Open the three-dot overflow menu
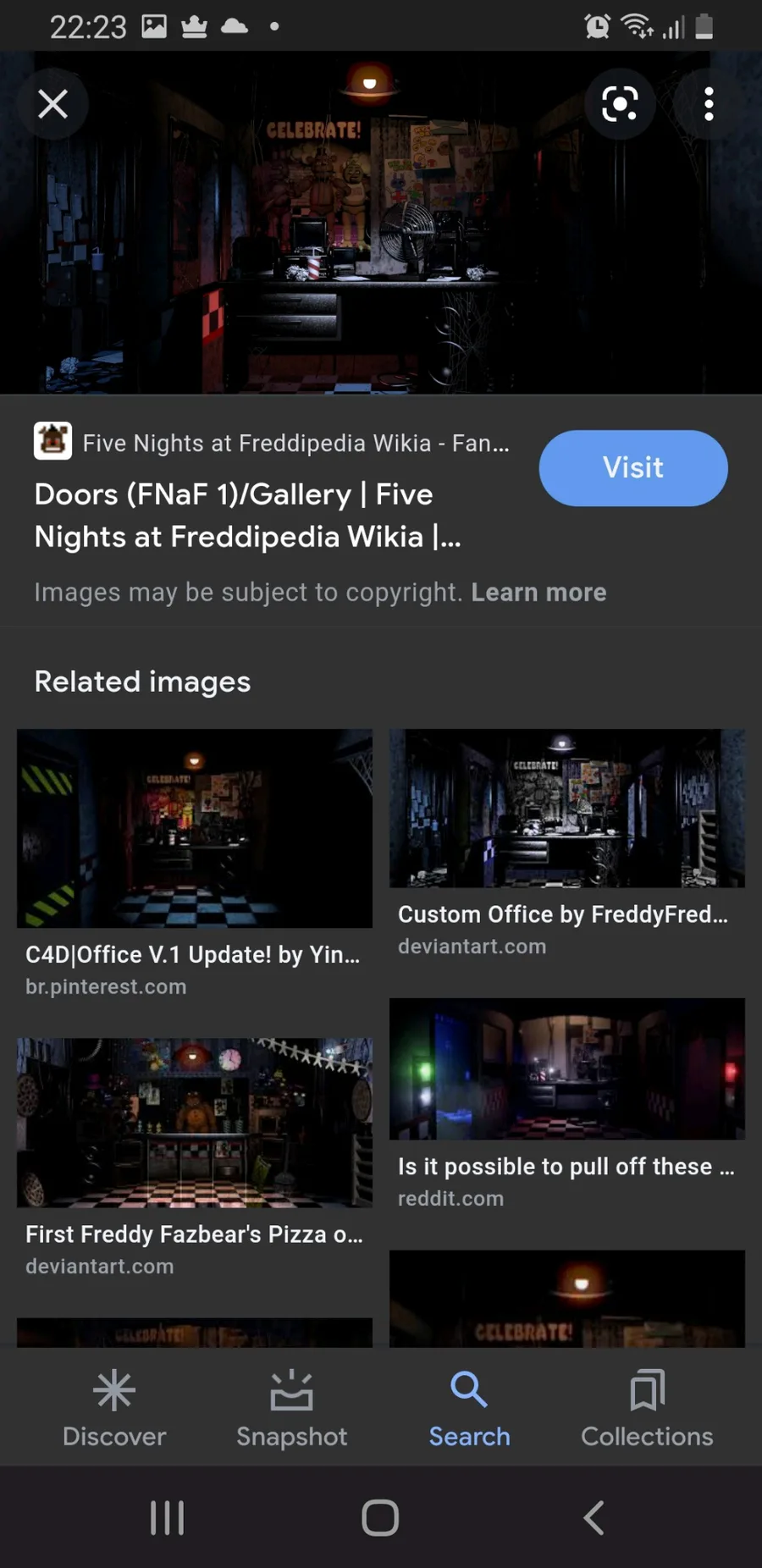This screenshot has width=762, height=1568. click(x=709, y=104)
